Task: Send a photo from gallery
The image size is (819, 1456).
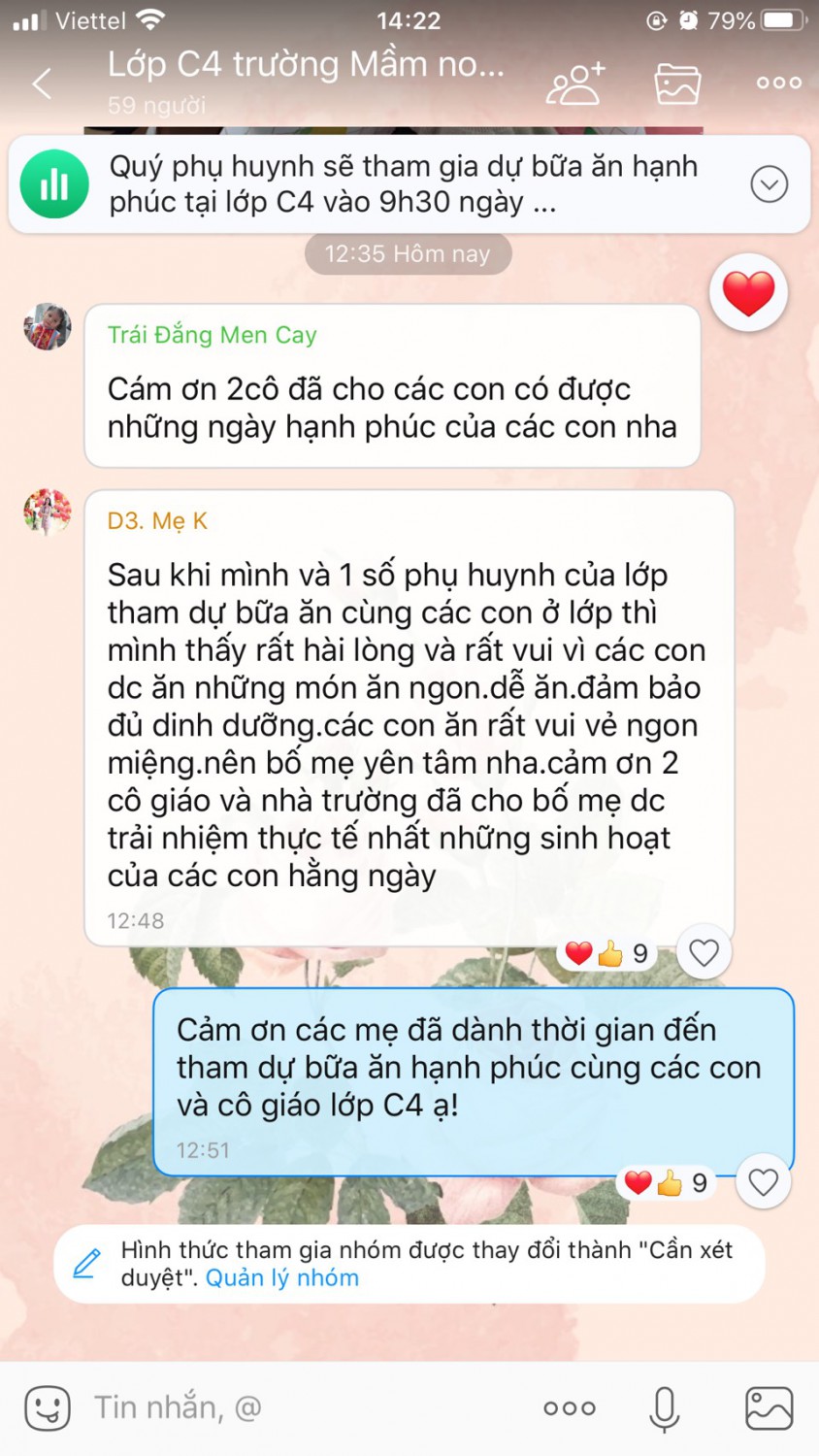Action: pos(769,1408)
